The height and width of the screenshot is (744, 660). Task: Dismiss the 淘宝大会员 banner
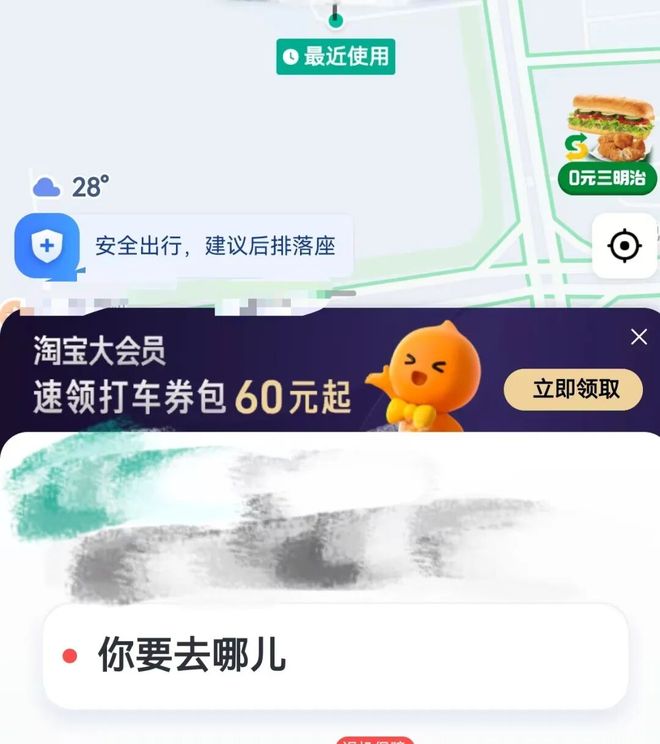coord(639,337)
